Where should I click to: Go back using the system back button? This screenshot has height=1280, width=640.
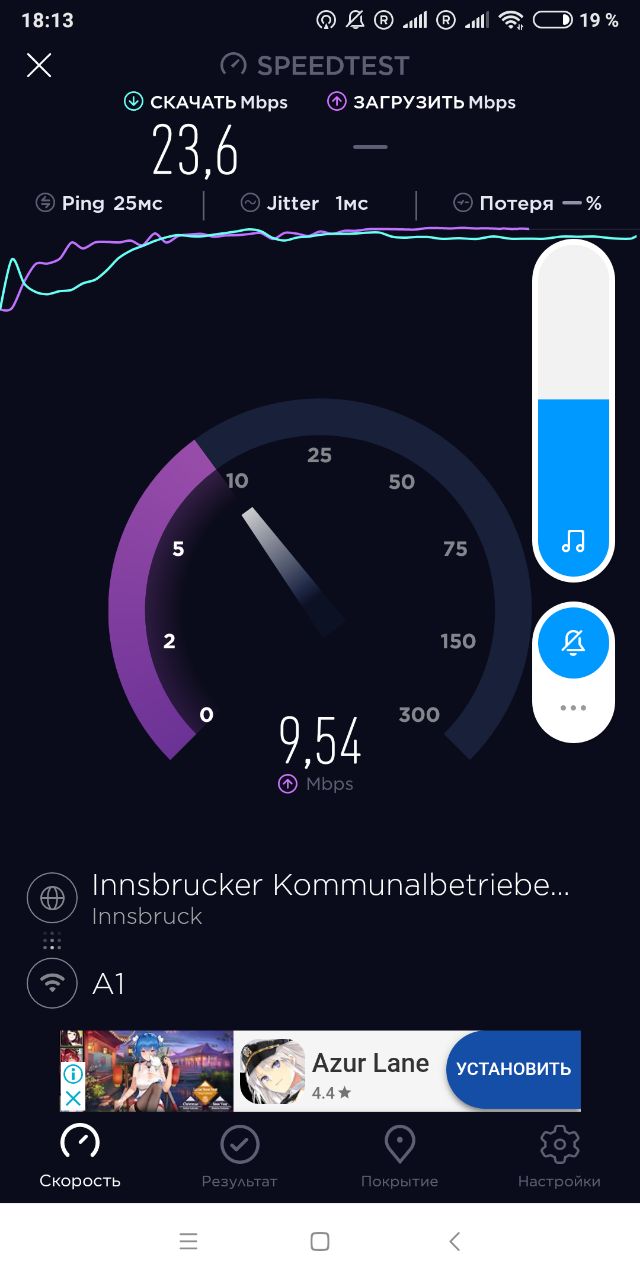[x=454, y=1241]
